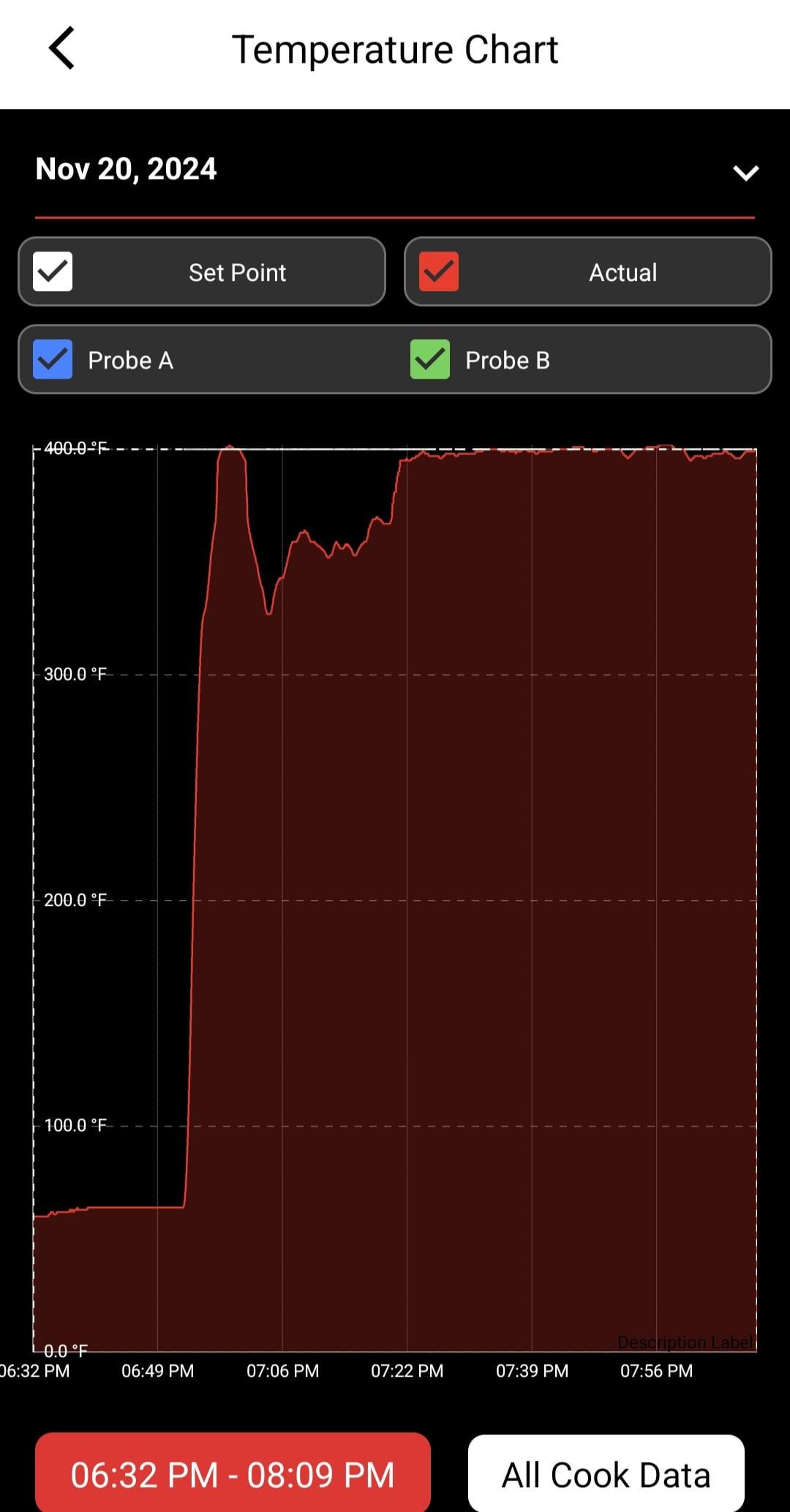
Task: Expand the Nov 20, 2024 date dropdown
Action: [x=745, y=173]
